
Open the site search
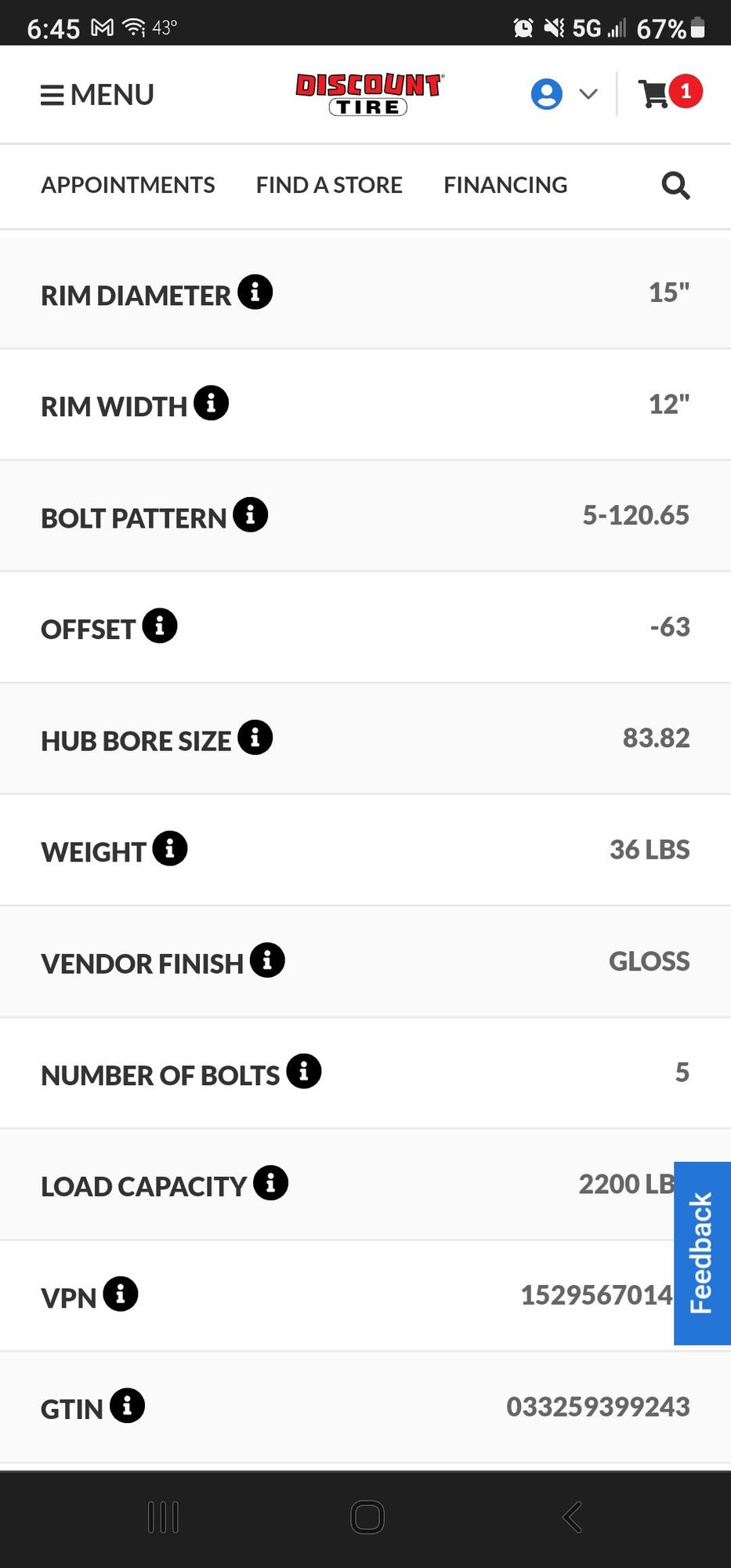pos(675,186)
